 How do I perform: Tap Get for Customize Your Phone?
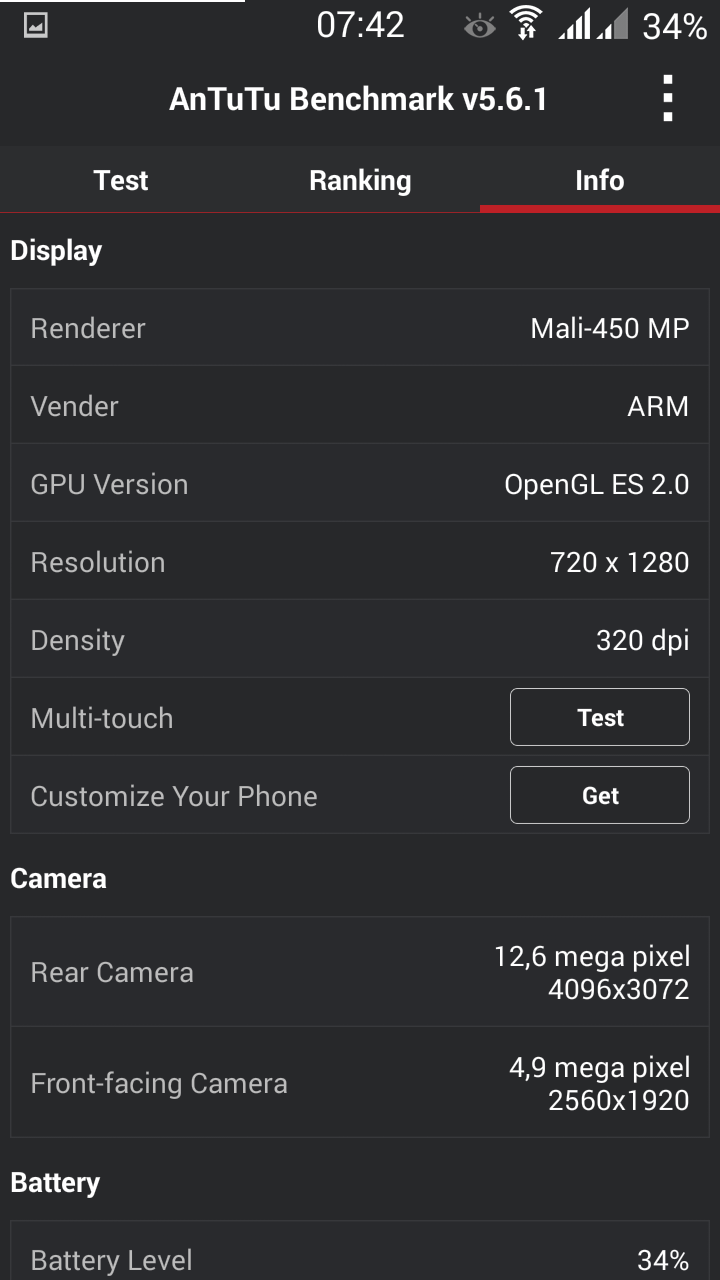pos(600,795)
